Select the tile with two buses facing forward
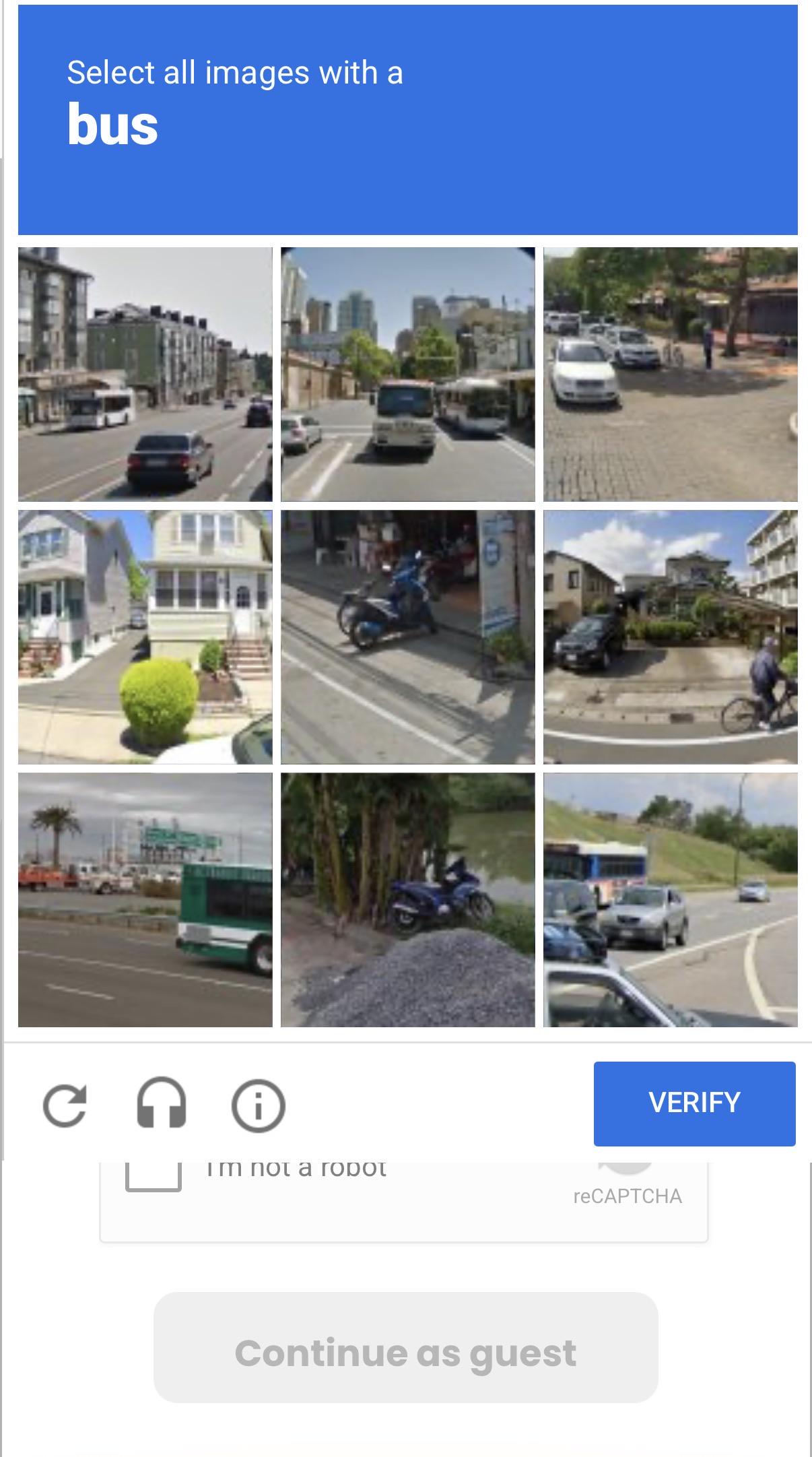The width and height of the screenshot is (812, 1457). coord(408,375)
